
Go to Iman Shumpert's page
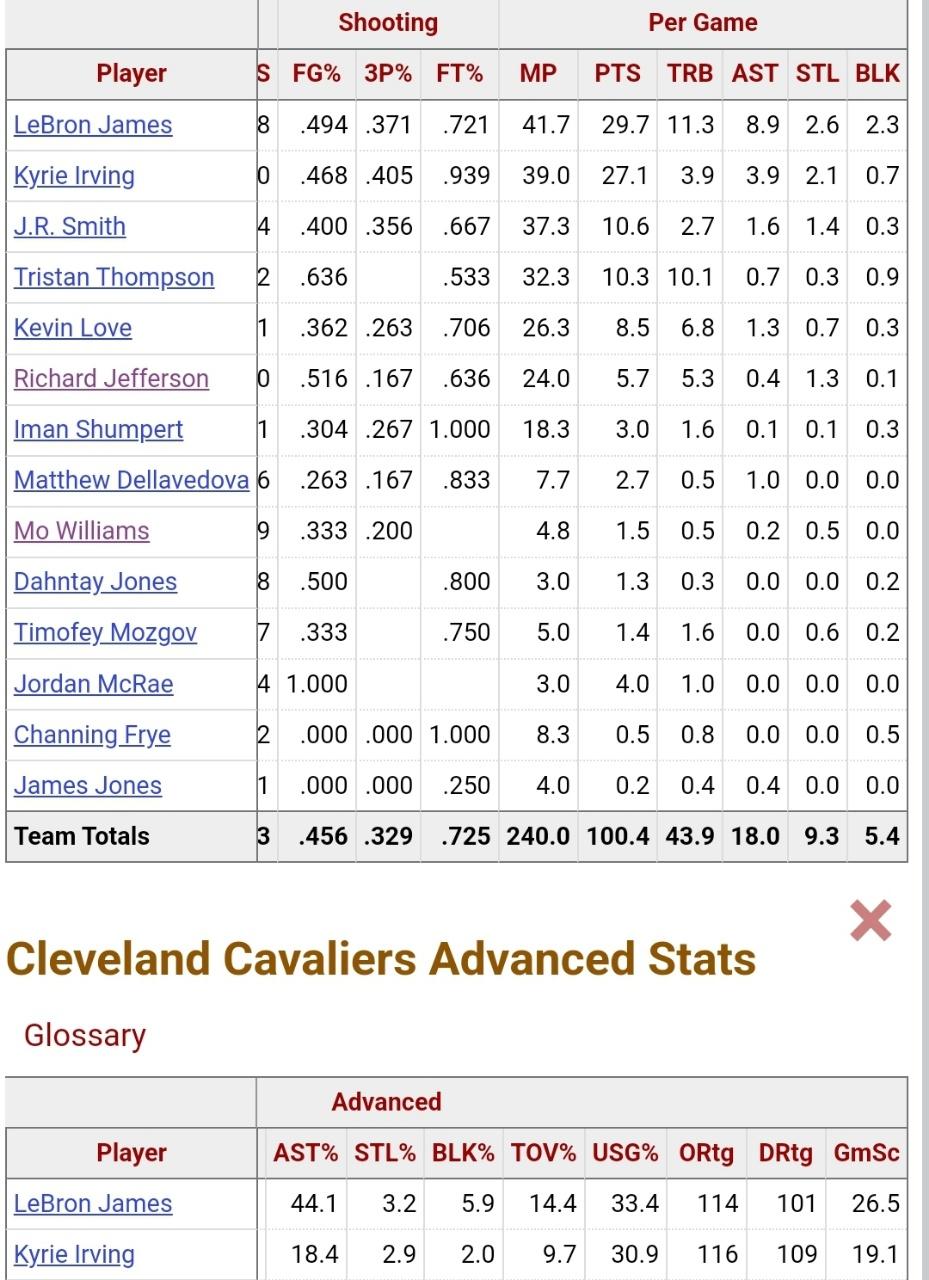(98, 430)
